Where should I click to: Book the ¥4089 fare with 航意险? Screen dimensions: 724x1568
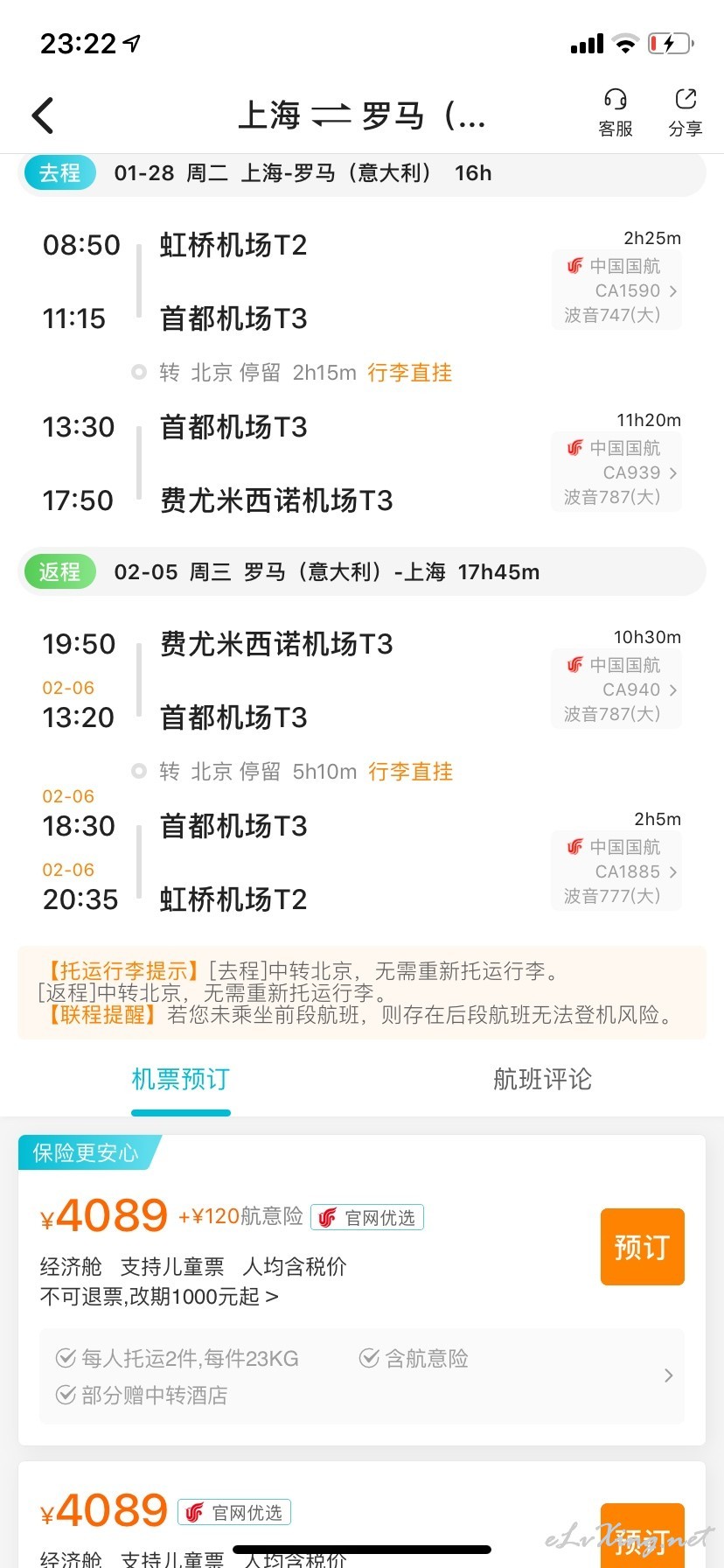[x=642, y=1247]
